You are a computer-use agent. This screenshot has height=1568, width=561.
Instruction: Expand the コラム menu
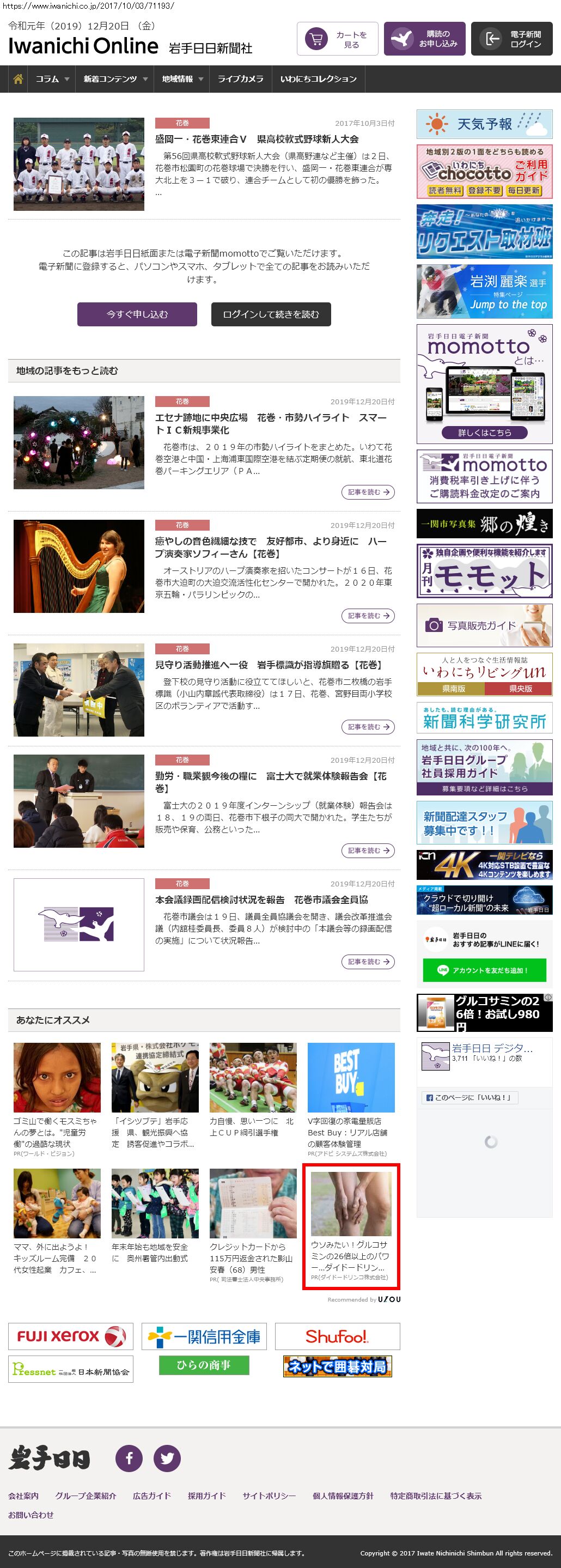pos(52,79)
